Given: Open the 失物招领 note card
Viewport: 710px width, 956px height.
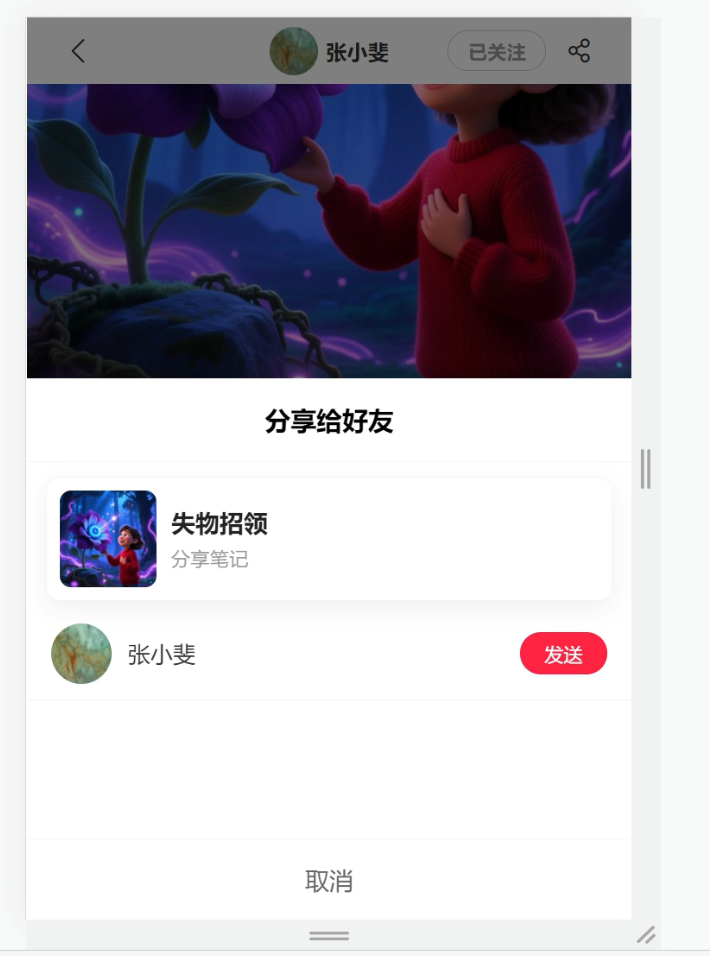Looking at the screenshot, I should coord(329,539).
